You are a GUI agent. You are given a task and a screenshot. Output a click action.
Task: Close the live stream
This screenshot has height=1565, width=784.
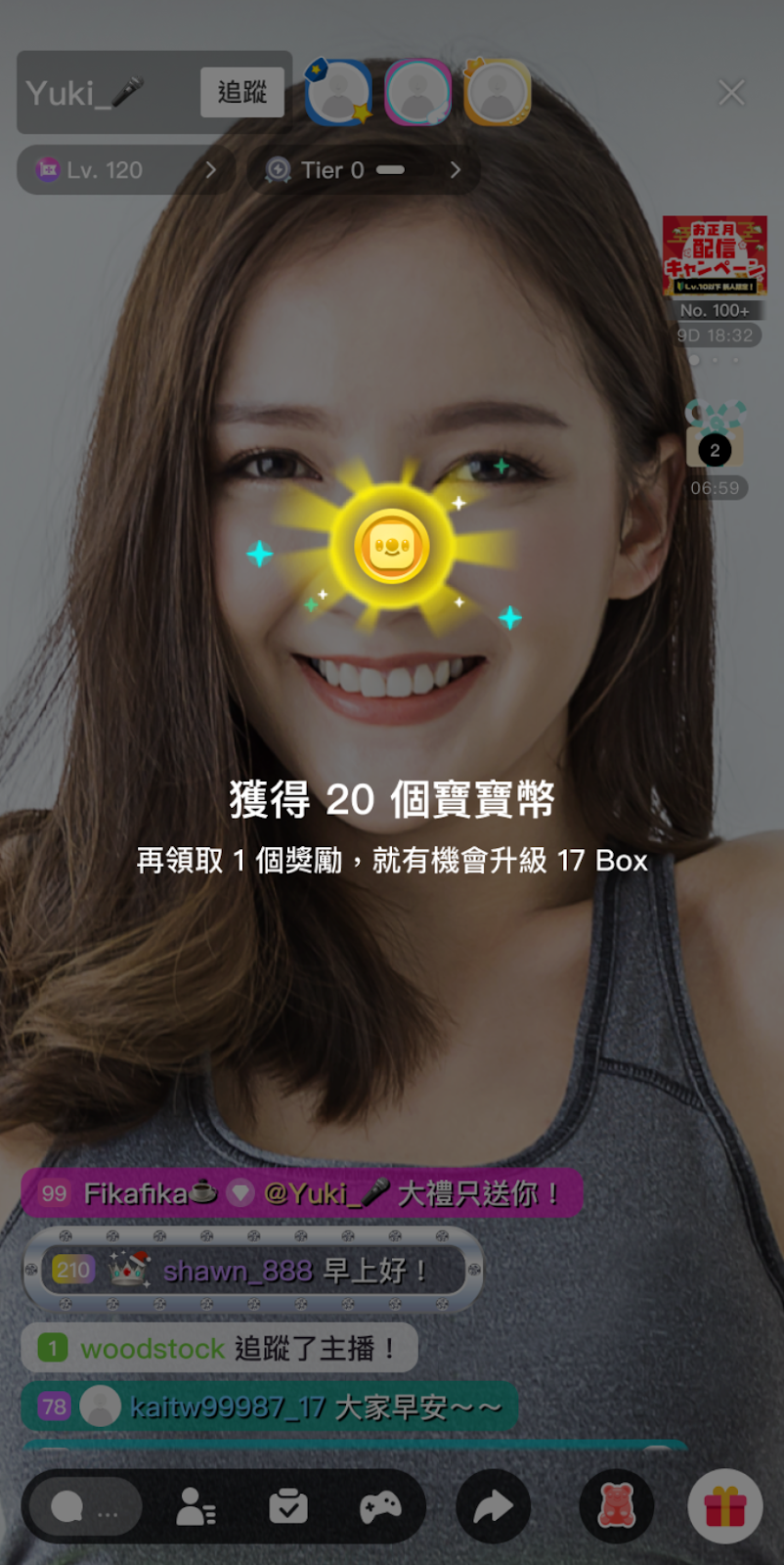[x=731, y=93]
